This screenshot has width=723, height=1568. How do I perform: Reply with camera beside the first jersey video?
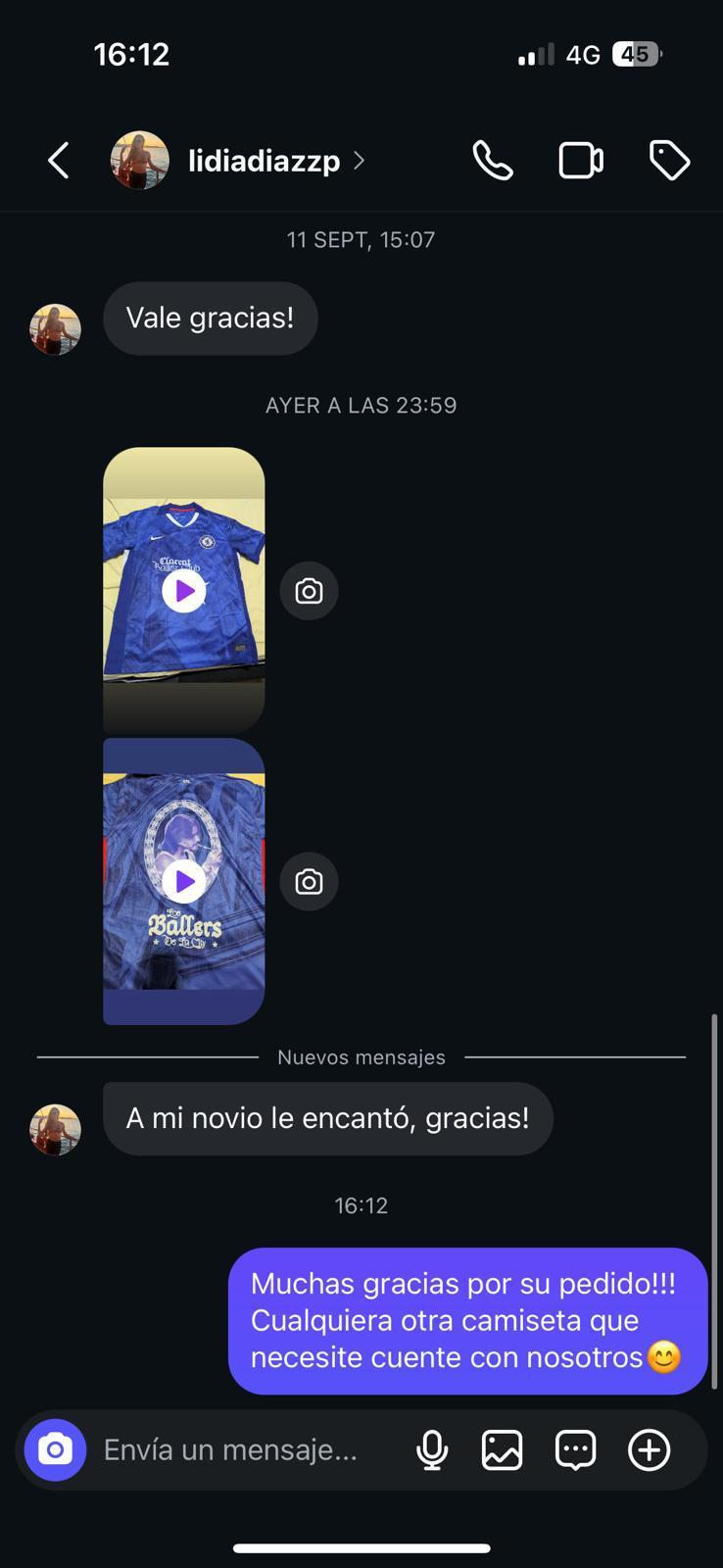[309, 591]
